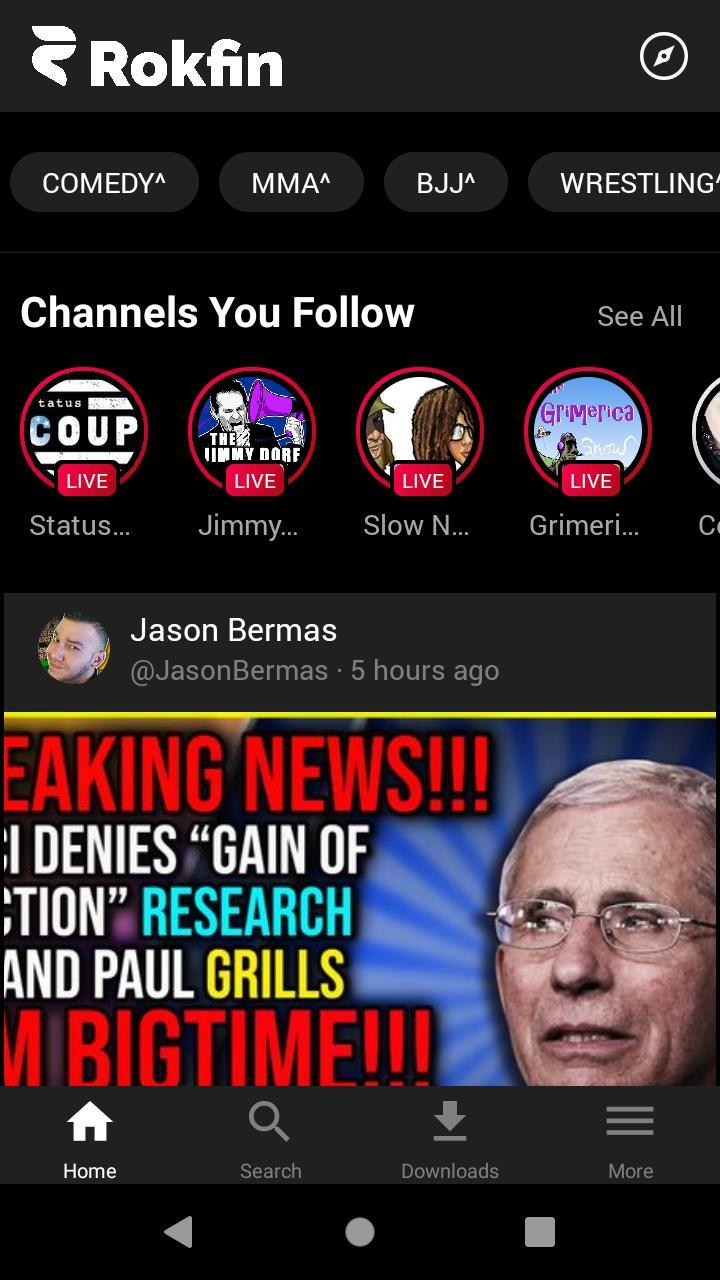
Task: Tap the system back button
Action: pos(178,1232)
